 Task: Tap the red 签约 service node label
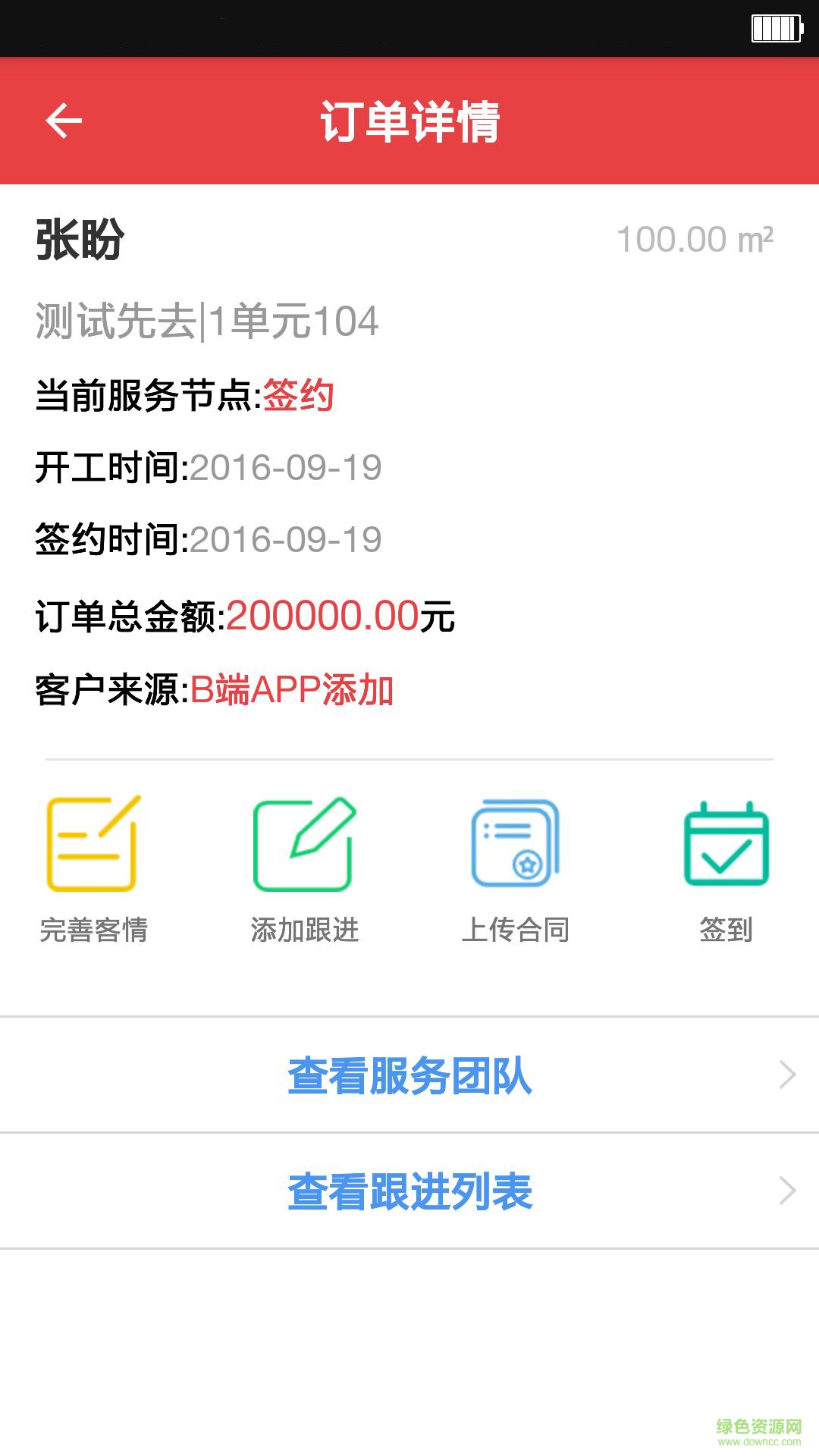click(x=301, y=395)
